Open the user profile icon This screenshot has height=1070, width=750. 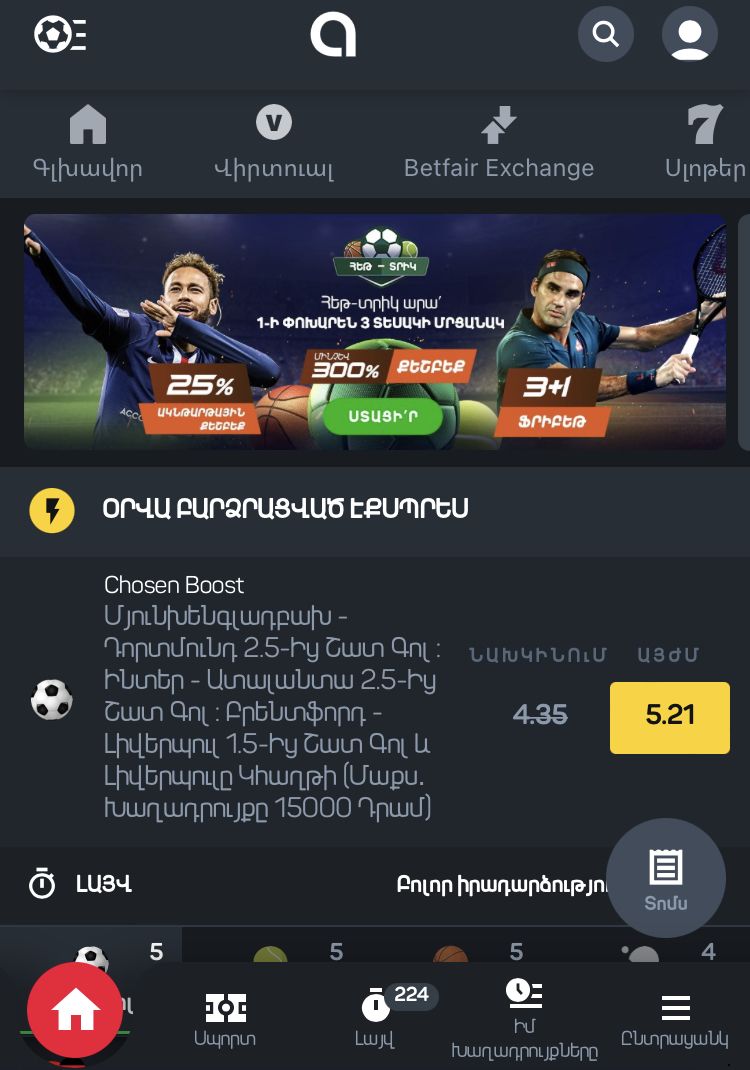[x=689, y=35]
